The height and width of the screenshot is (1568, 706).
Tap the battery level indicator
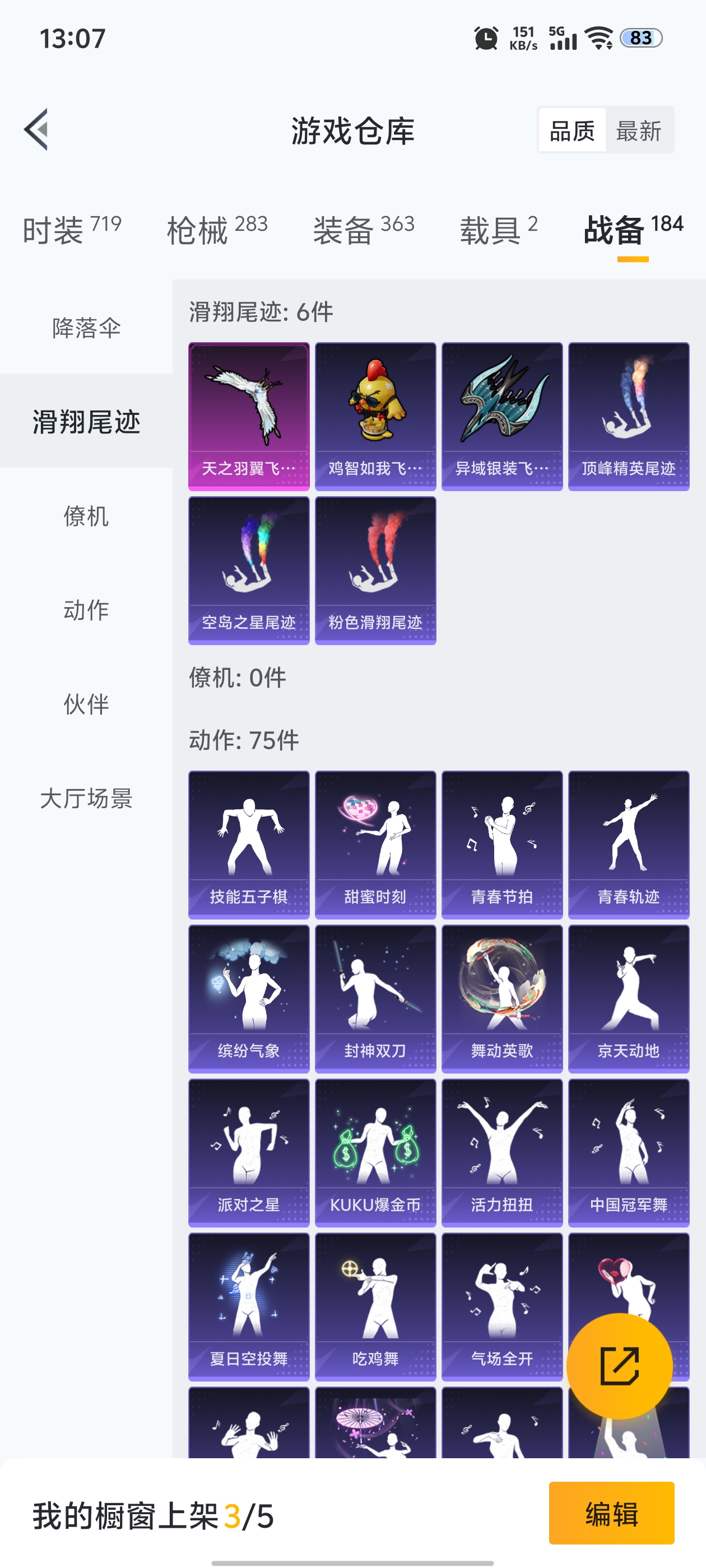[x=641, y=38]
